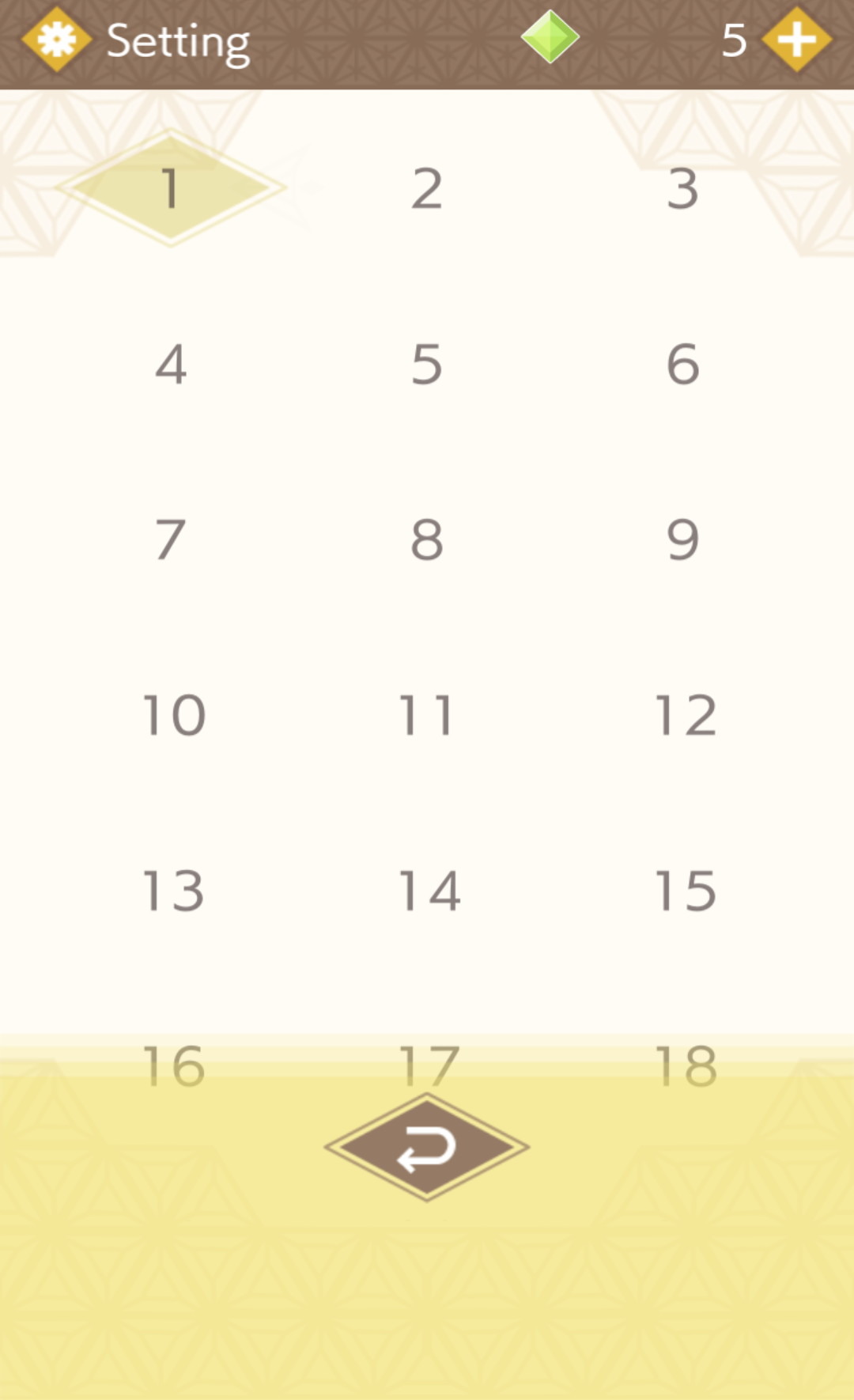The width and height of the screenshot is (854, 1400).
Task: Select level 7
Action: (171, 540)
